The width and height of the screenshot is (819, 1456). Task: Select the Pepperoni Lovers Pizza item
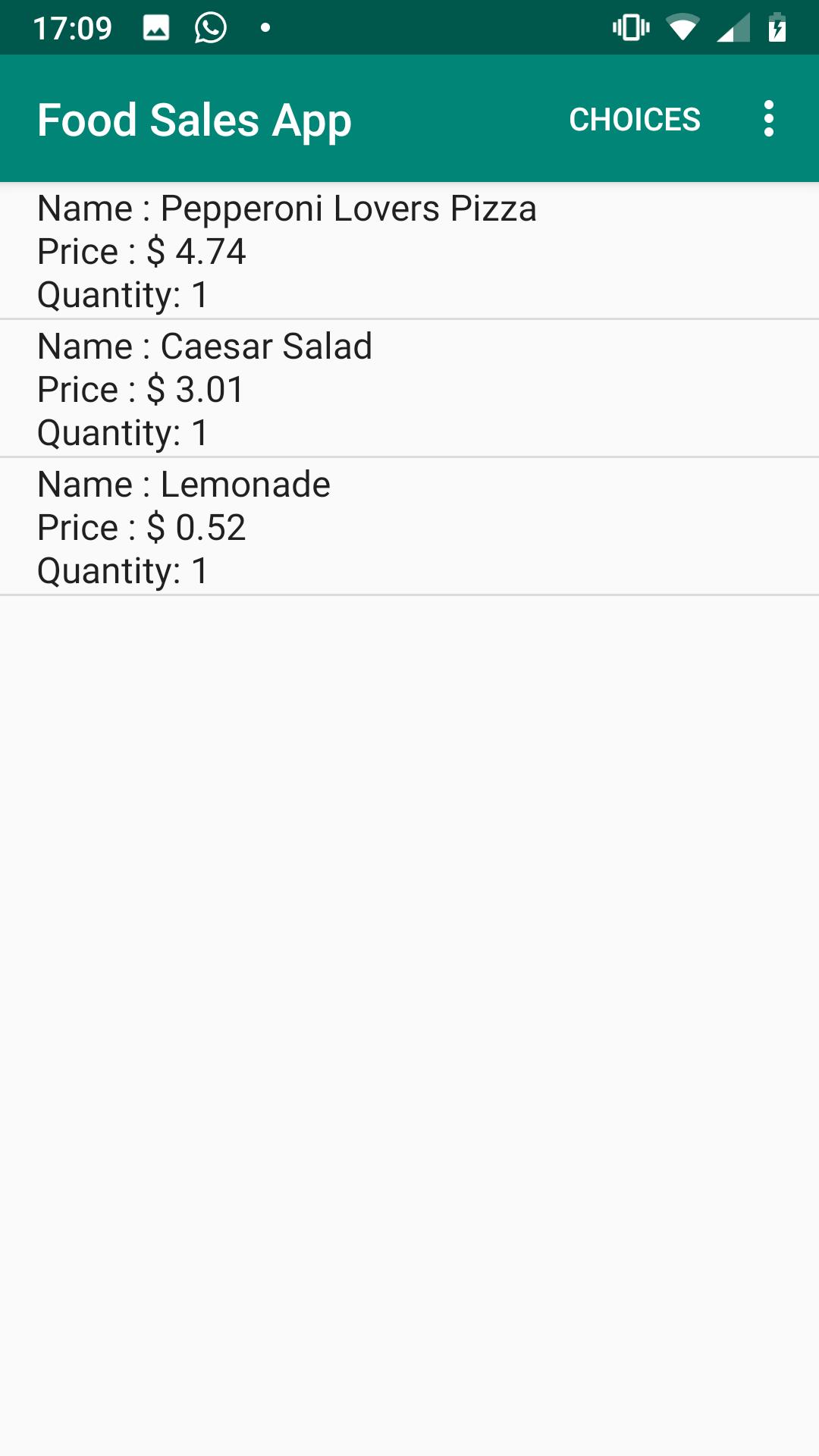pos(409,251)
